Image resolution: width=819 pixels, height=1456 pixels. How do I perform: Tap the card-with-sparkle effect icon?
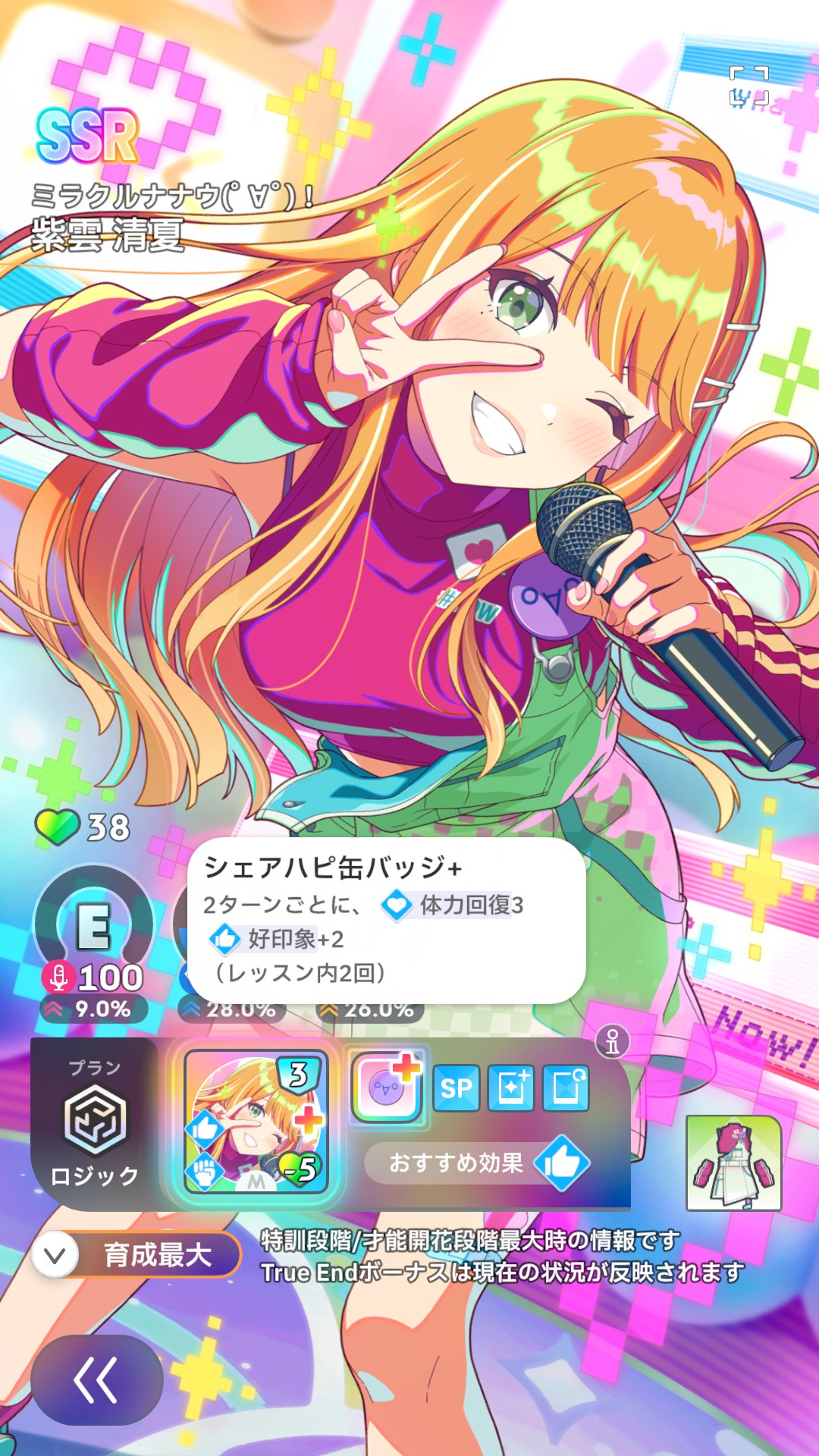pos(511,1088)
